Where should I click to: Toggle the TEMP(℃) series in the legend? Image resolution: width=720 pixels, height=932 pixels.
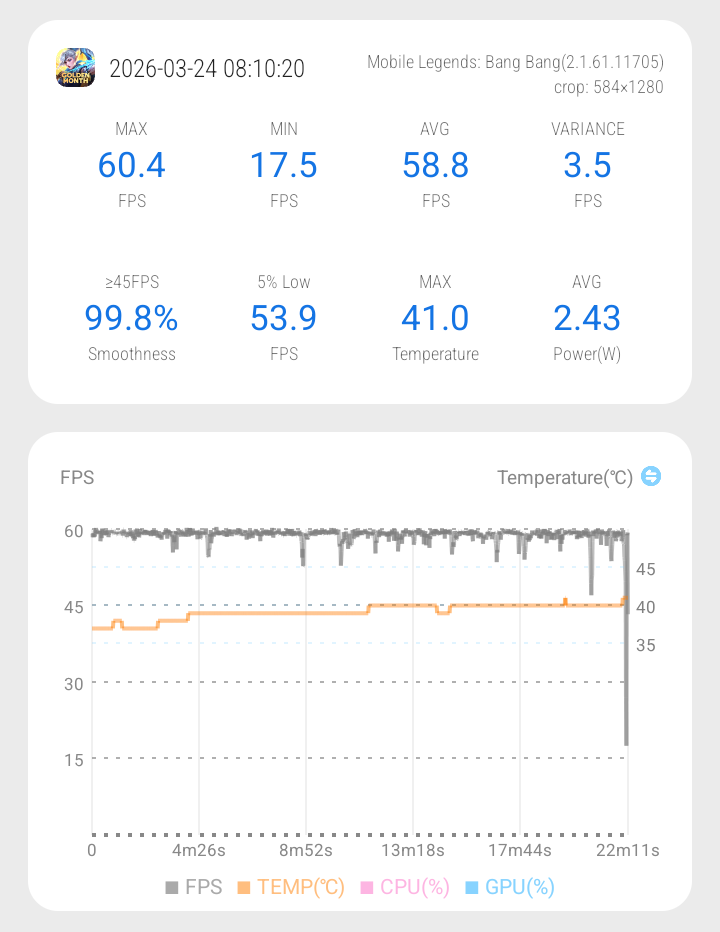click(291, 887)
